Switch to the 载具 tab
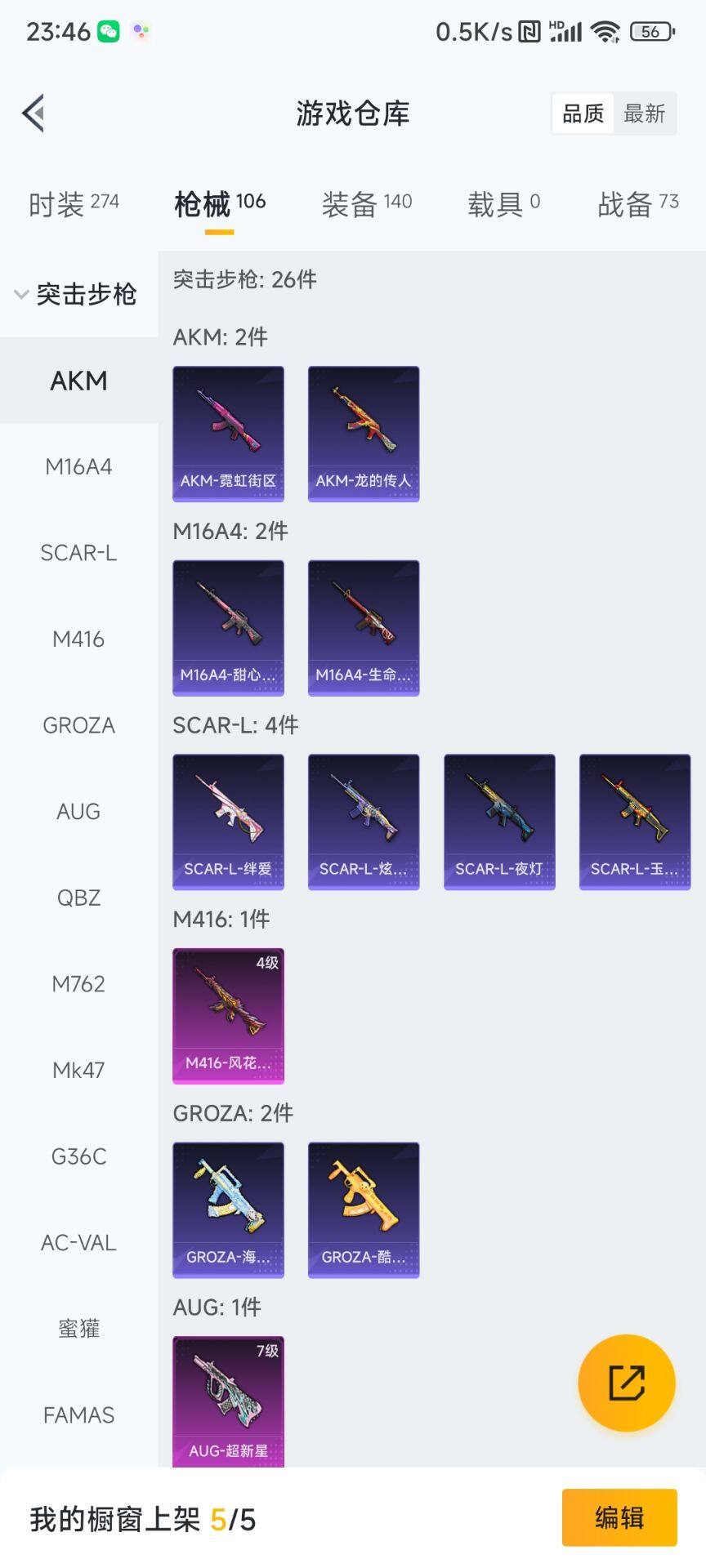This screenshot has height=1568, width=706. point(503,203)
